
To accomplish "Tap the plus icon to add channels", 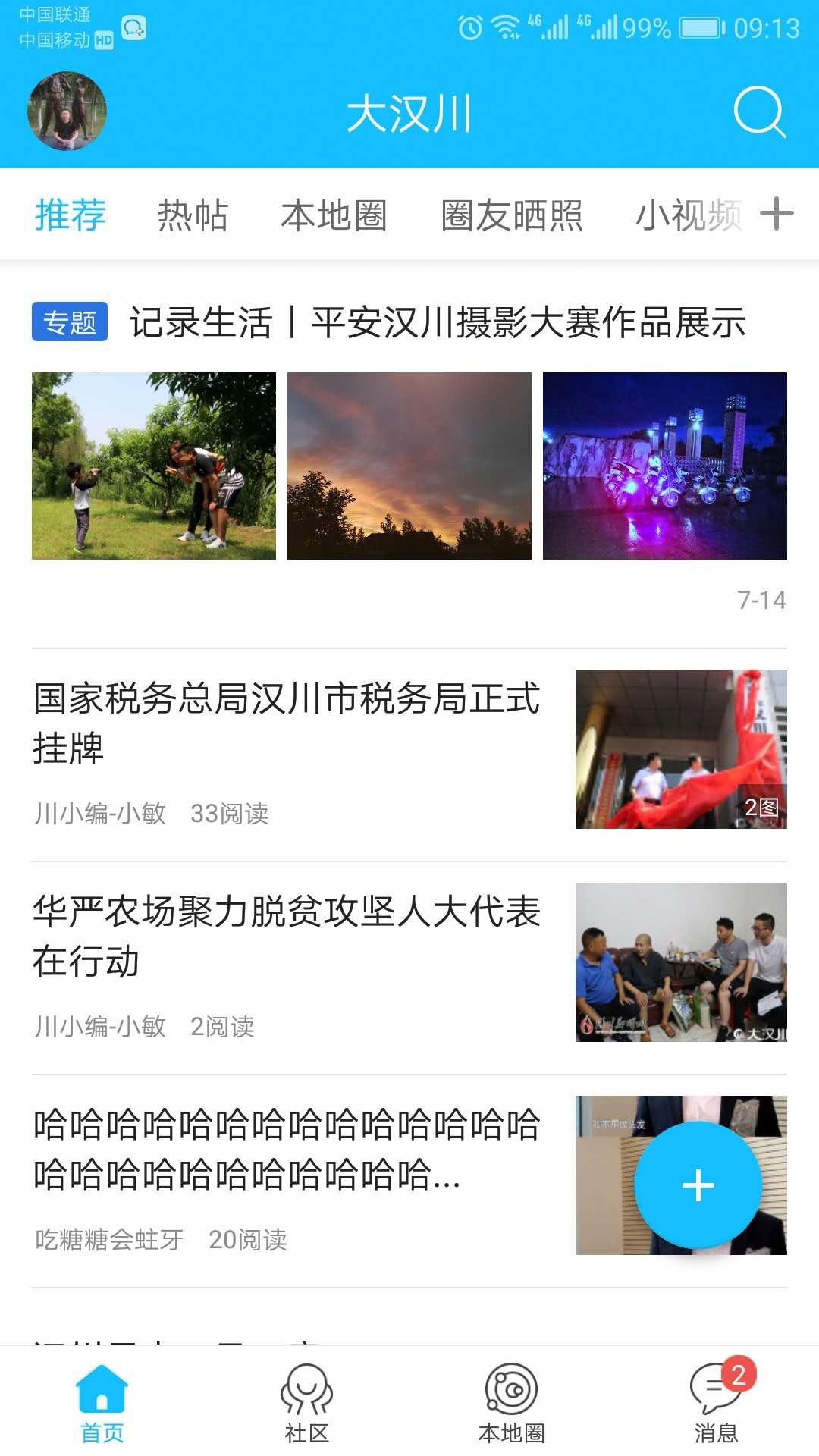I will click(x=777, y=214).
